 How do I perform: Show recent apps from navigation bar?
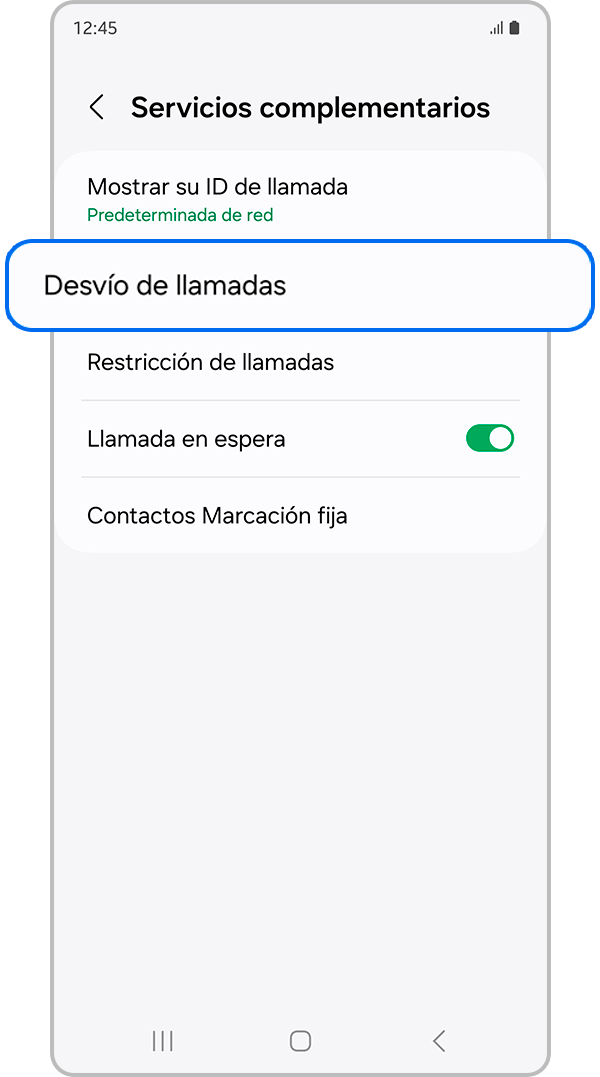pos(162,1041)
